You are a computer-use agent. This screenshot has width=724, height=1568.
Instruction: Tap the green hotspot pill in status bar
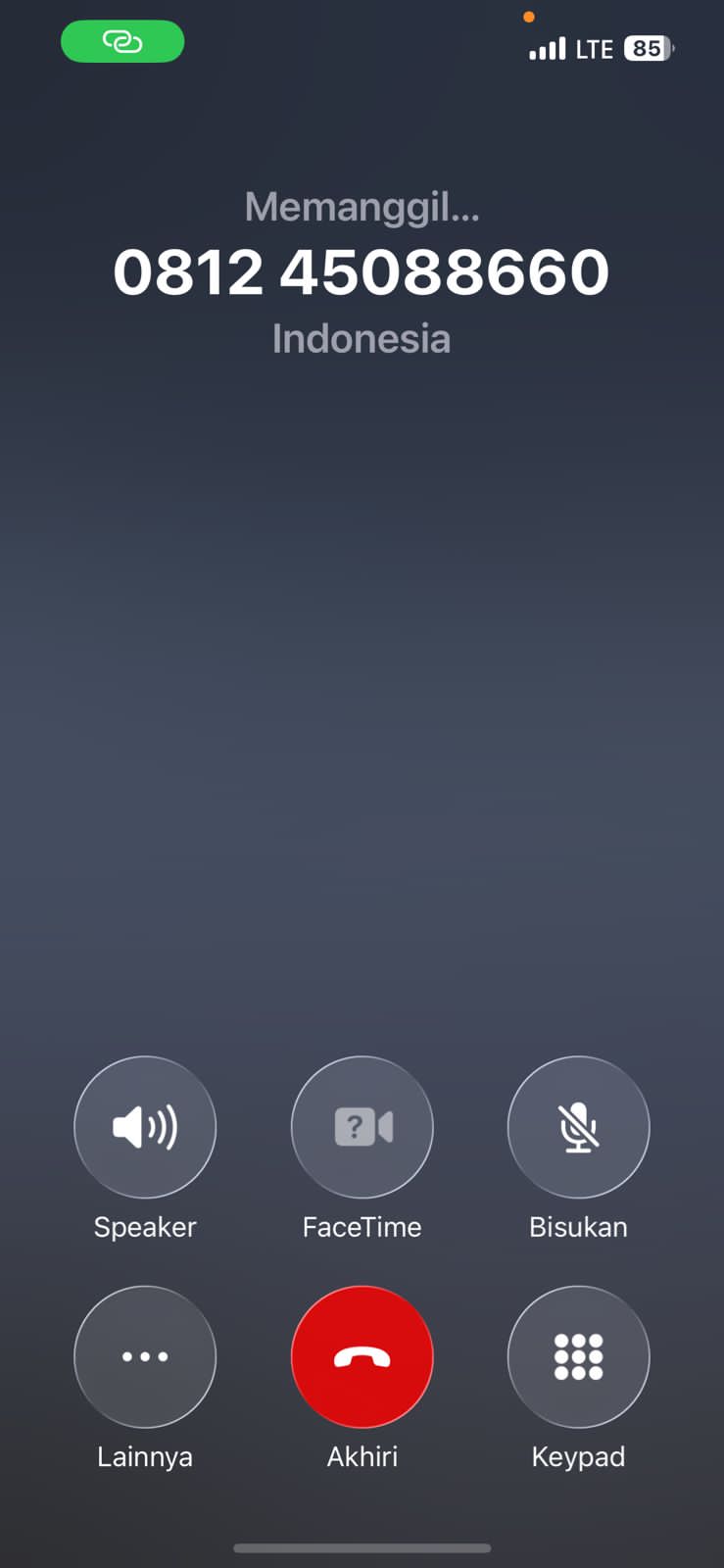click(122, 42)
